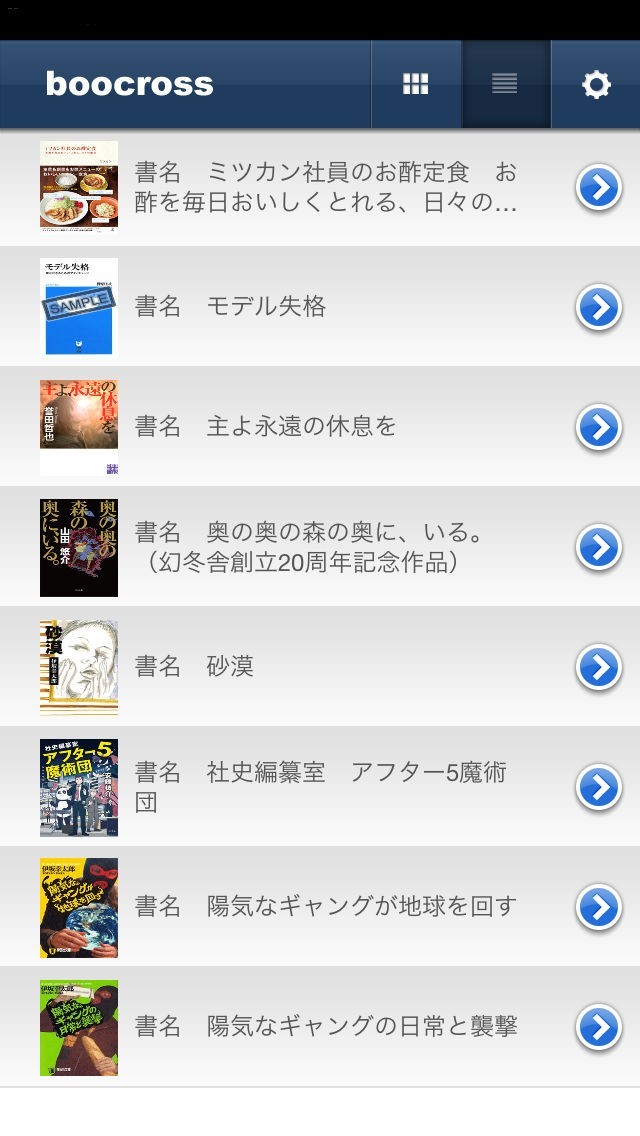Tap the cover image of 砂漠
The height and width of the screenshot is (1136, 640).
[79, 667]
